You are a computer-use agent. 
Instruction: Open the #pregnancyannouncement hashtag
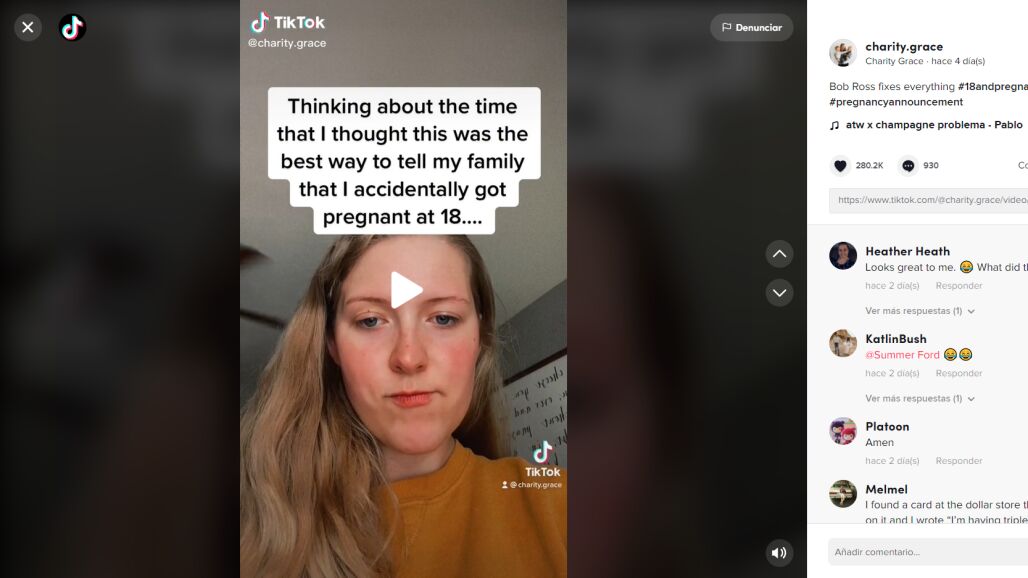(x=895, y=102)
